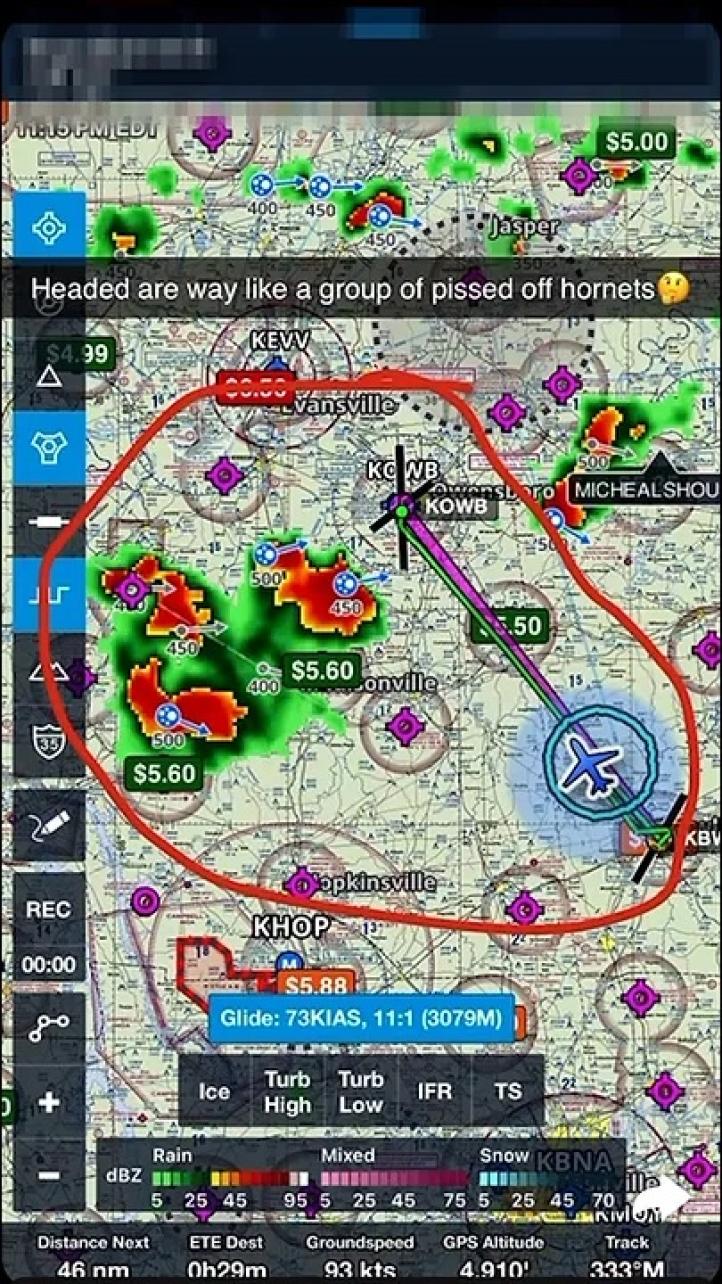Image resolution: width=722 pixels, height=1284 pixels.
Task: Show the TS thunderstorm layer
Action: point(508,1091)
